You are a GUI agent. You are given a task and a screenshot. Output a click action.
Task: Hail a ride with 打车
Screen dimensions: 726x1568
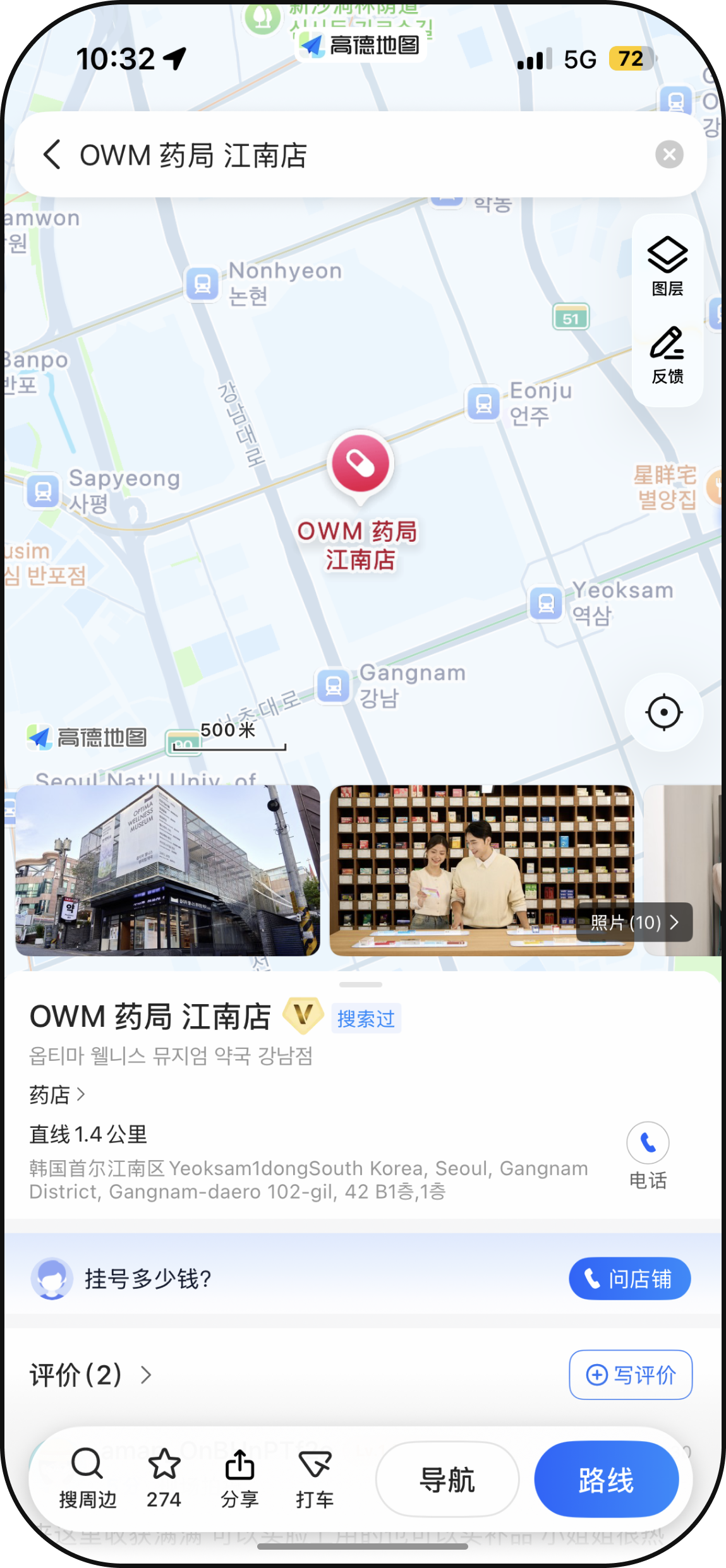pyautogui.click(x=315, y=1478)
